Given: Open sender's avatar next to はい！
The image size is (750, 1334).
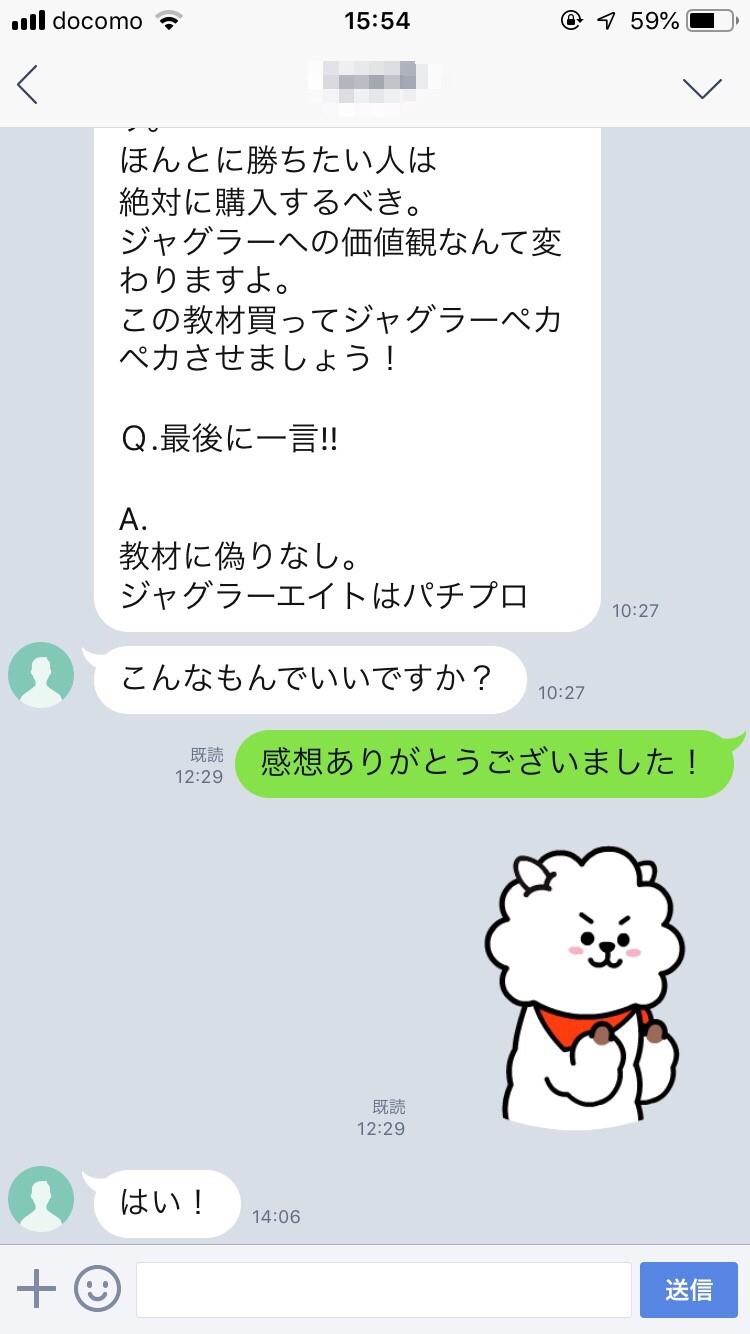Looking at the screenshot, I should [x=41, y=1199].
